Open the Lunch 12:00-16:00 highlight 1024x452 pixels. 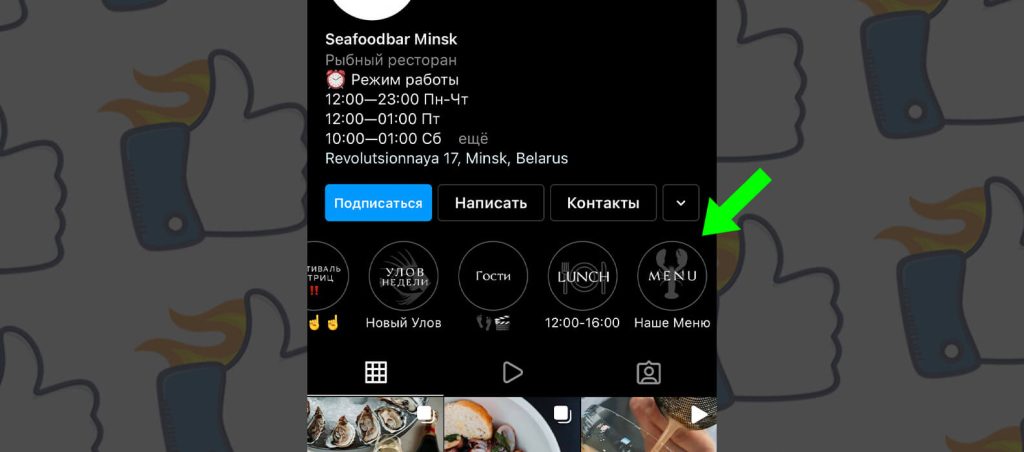(x=582, y=276)
